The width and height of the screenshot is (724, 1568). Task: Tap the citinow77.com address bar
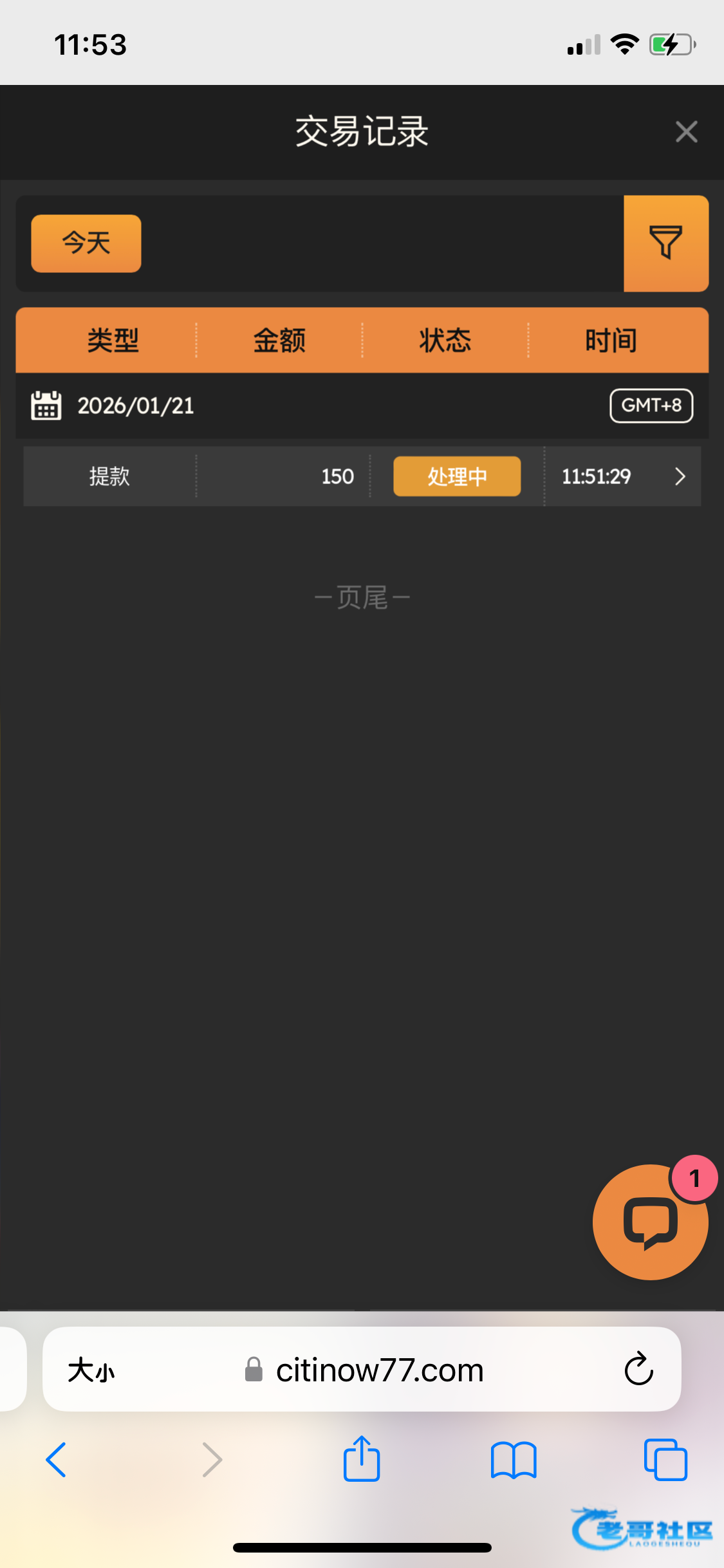(379, 1370)
